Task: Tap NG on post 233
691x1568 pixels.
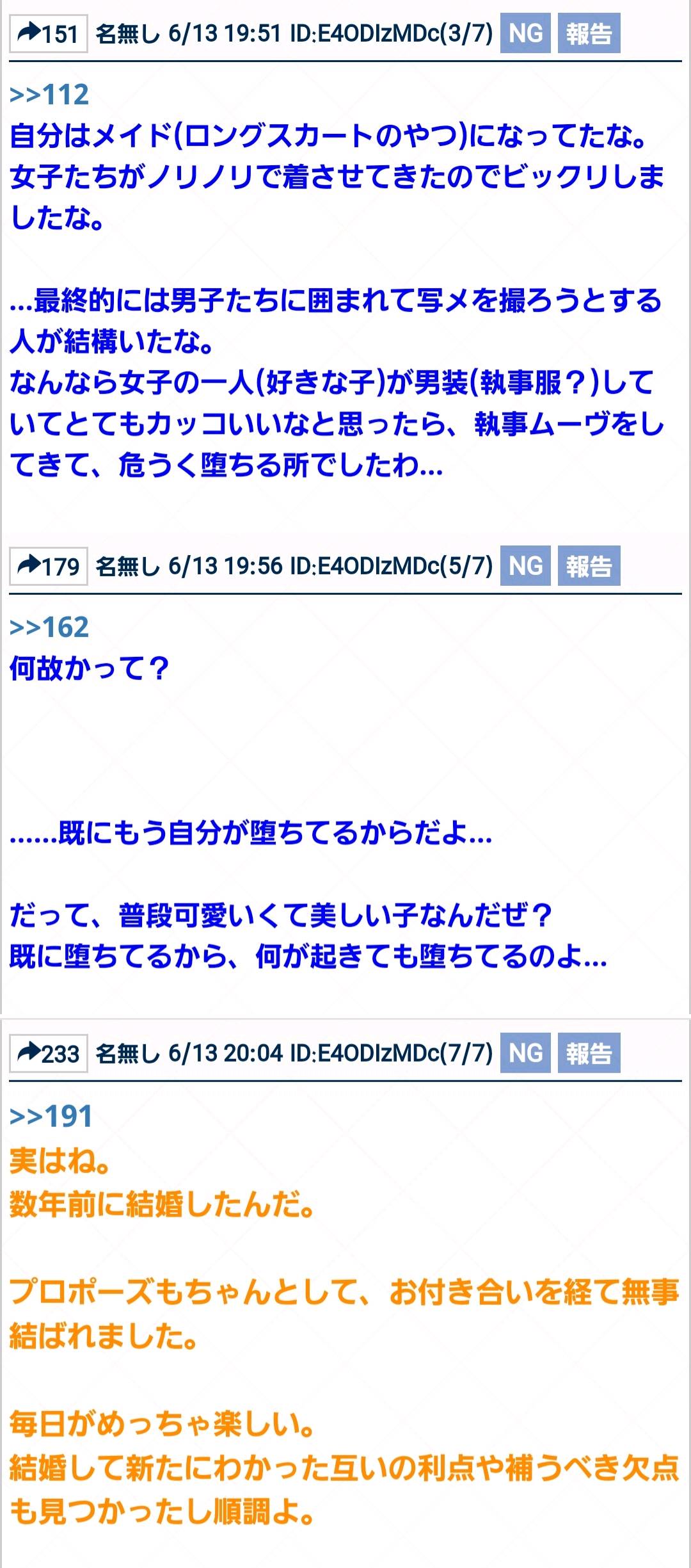Action: point(525,1053)
